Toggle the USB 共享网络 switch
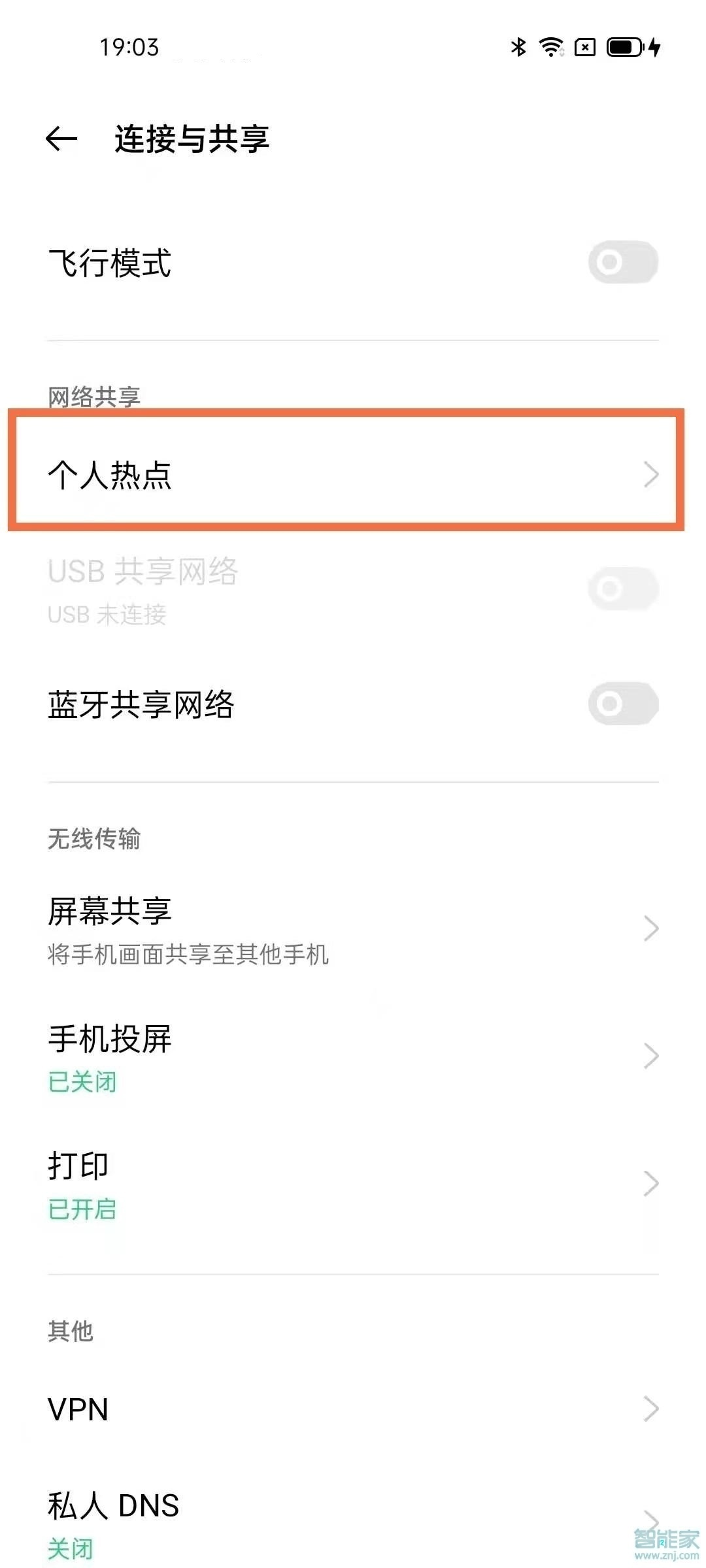The width and height of the screenshot is (706, 1568). (622, 589)
